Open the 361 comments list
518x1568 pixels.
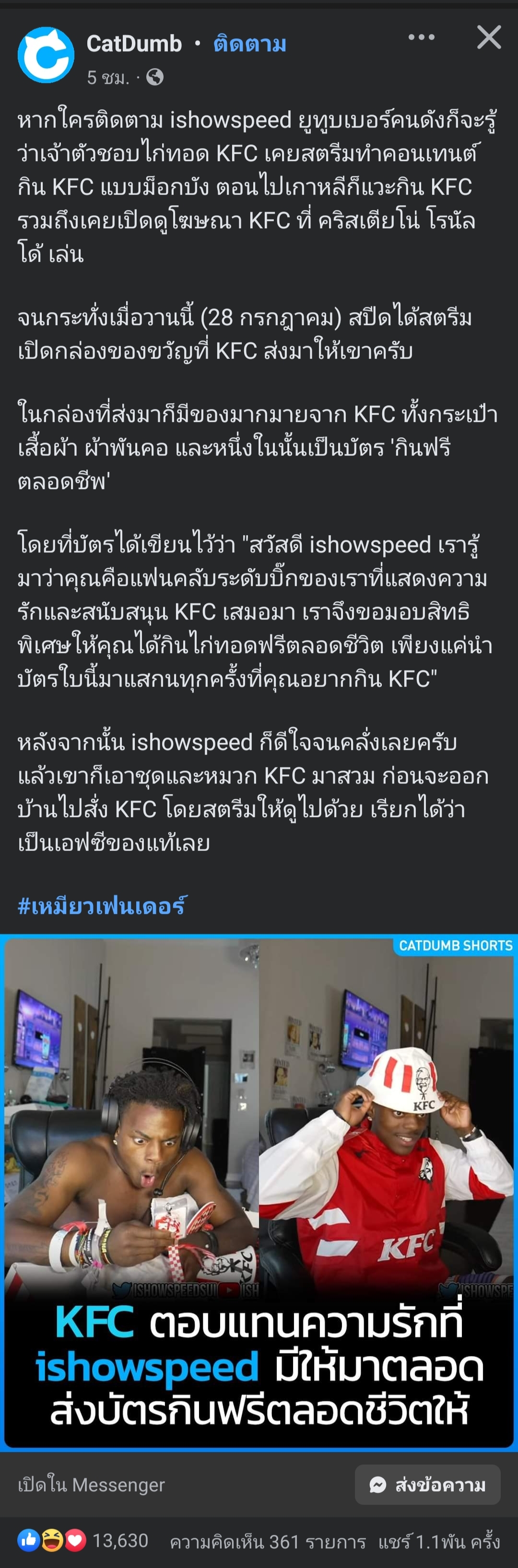tap(268, 1541)
